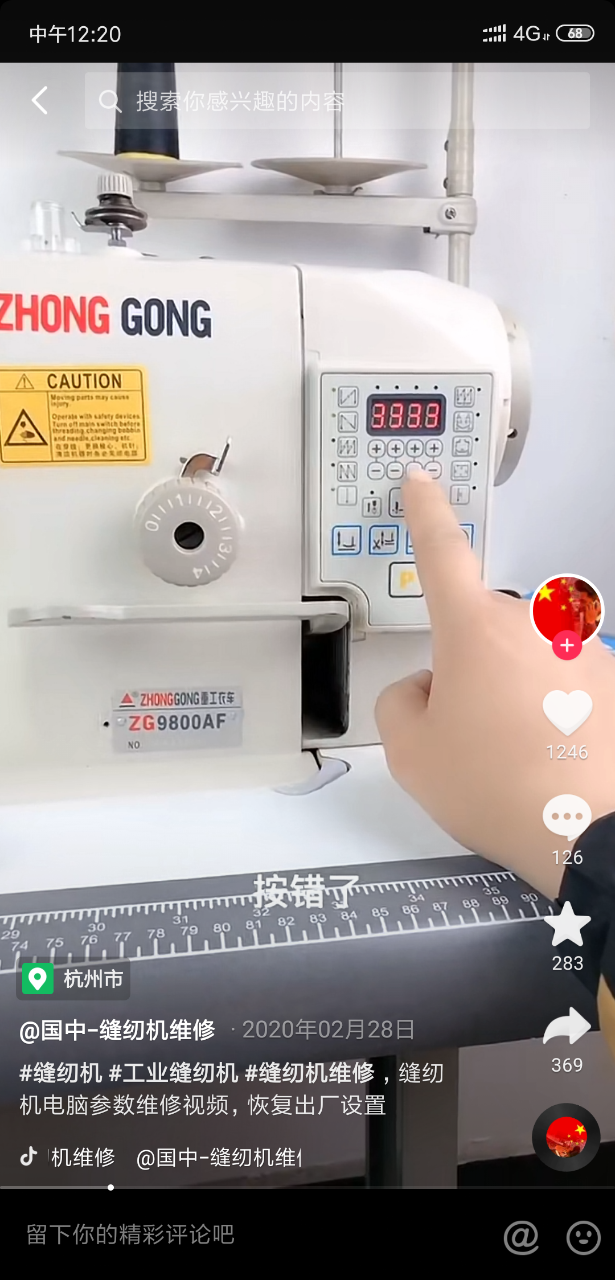The height and width of the screenshot is (1280, 615).
Task: Share this video using the arrow icon
Action: coord(567,1027)
